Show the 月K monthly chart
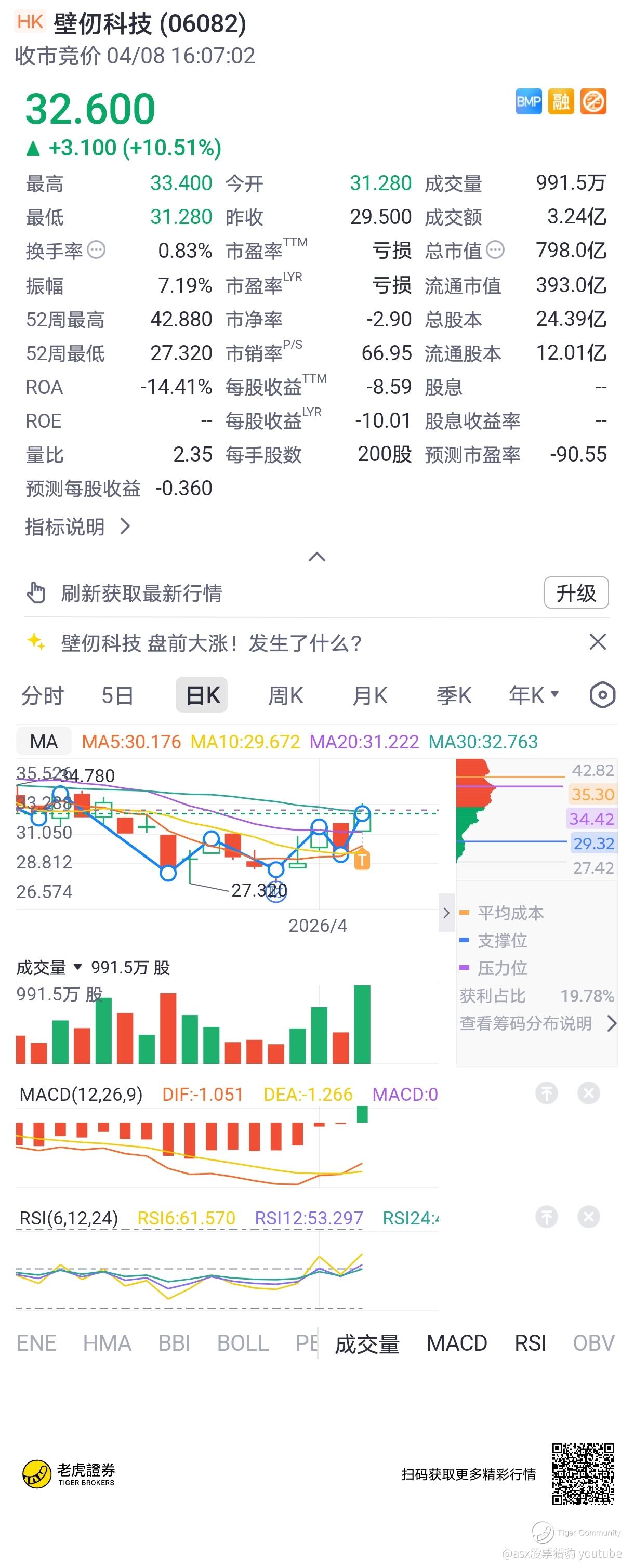 tap(370, 695)
